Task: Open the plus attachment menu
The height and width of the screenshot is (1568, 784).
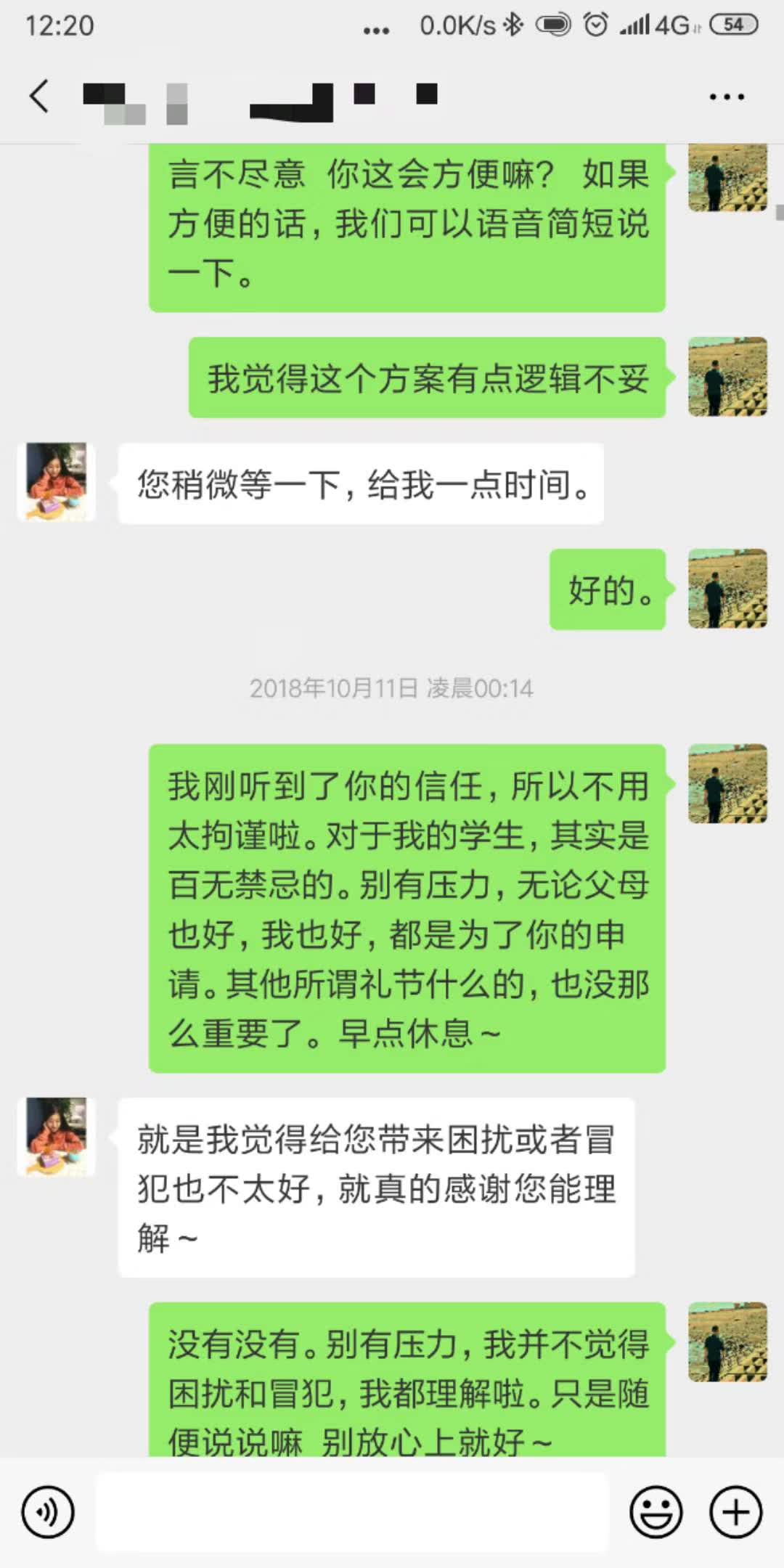Action: pyautogui.click(x=735, y=1513)
